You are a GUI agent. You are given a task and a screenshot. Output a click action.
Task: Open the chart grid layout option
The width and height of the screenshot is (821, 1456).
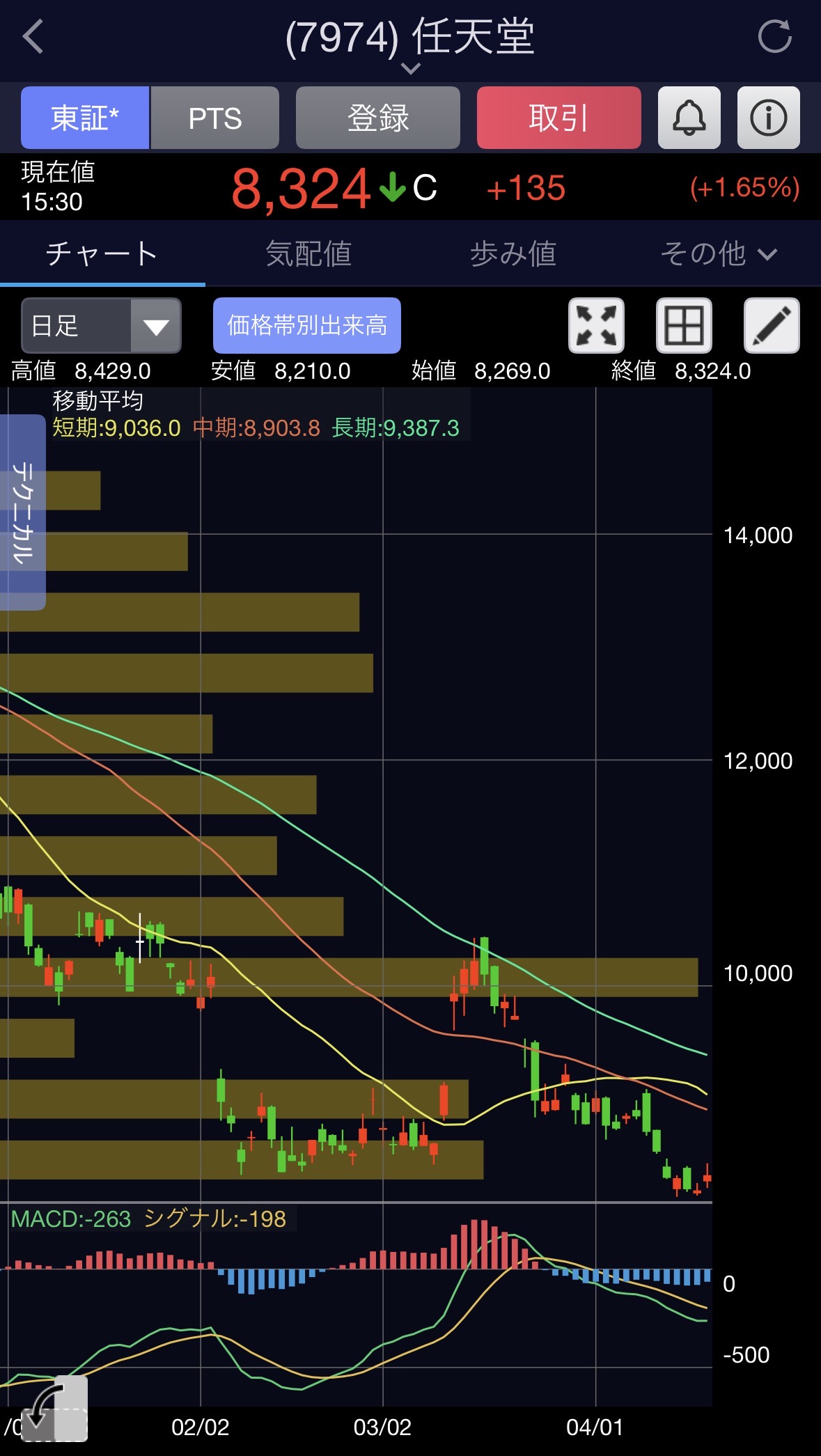(684, 326)
